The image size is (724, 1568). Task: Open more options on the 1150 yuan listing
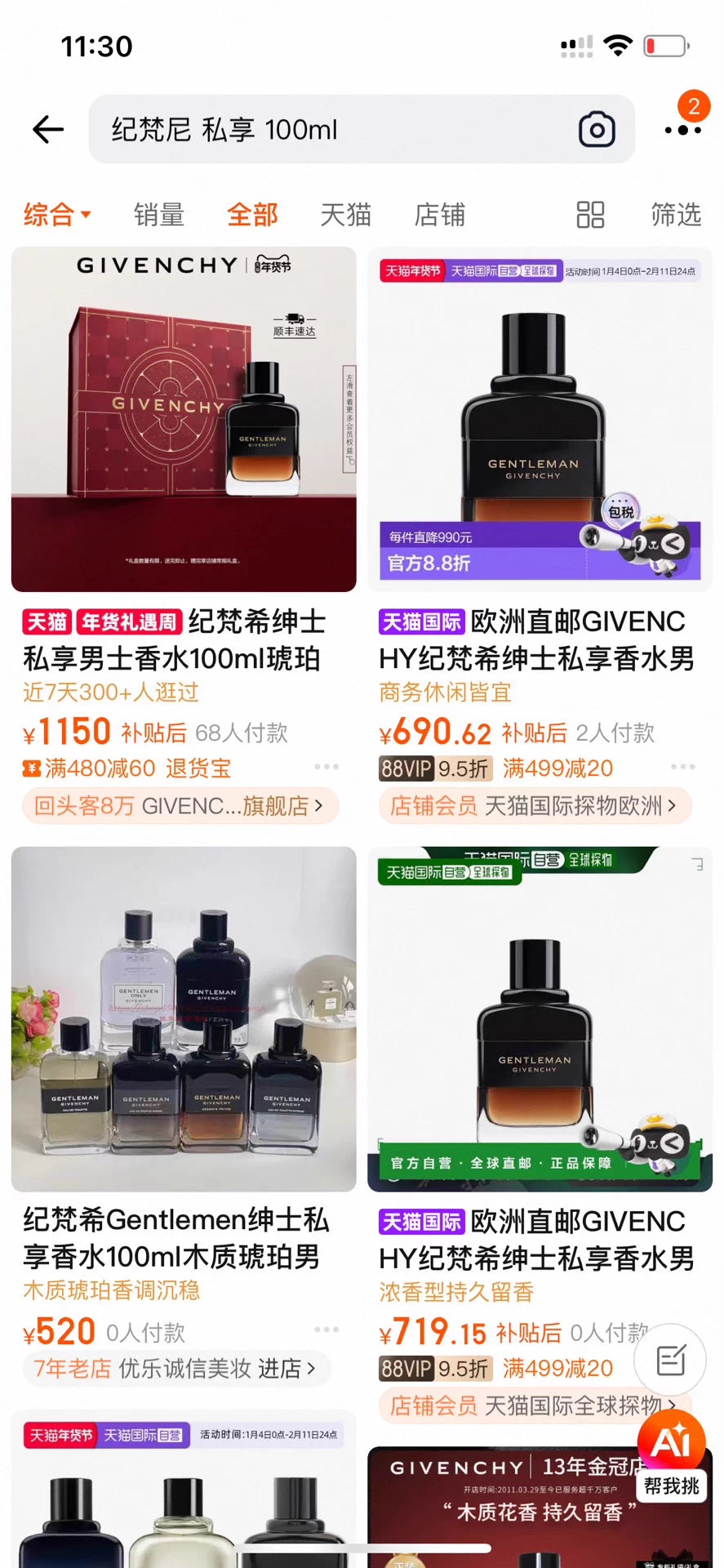click(x=326, y=767)
